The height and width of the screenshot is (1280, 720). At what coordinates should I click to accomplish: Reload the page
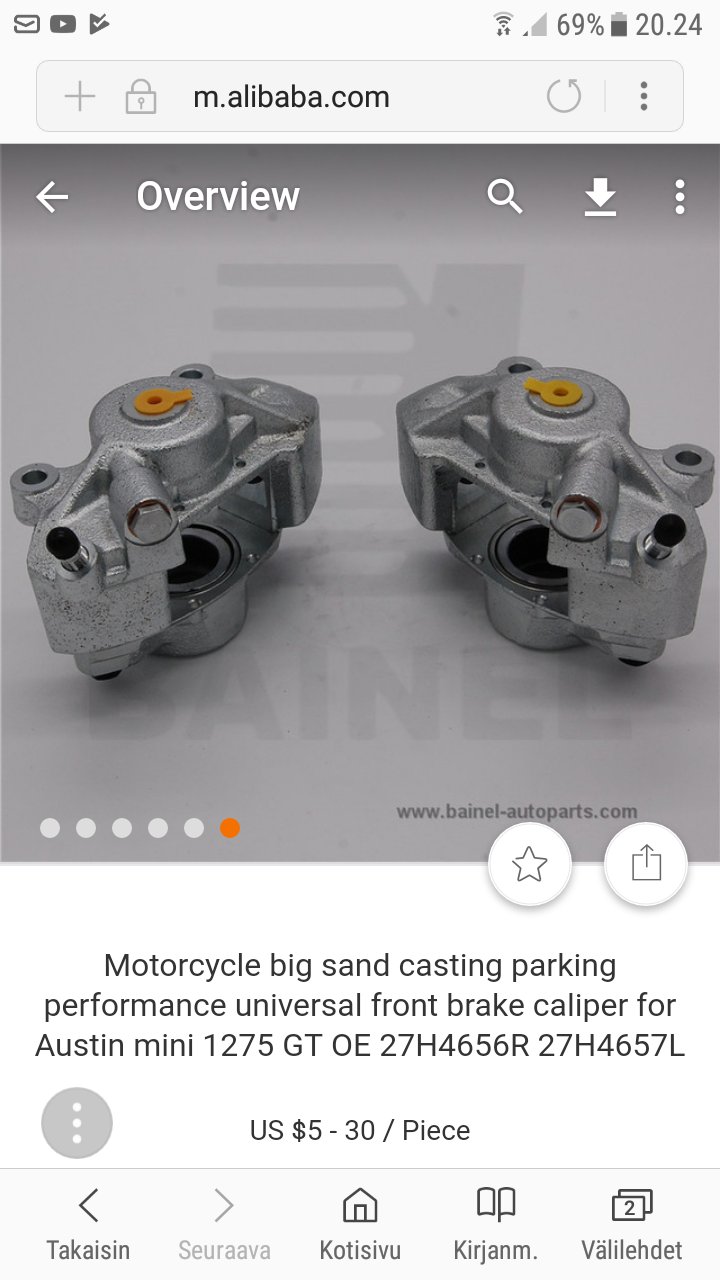[564, 97]
